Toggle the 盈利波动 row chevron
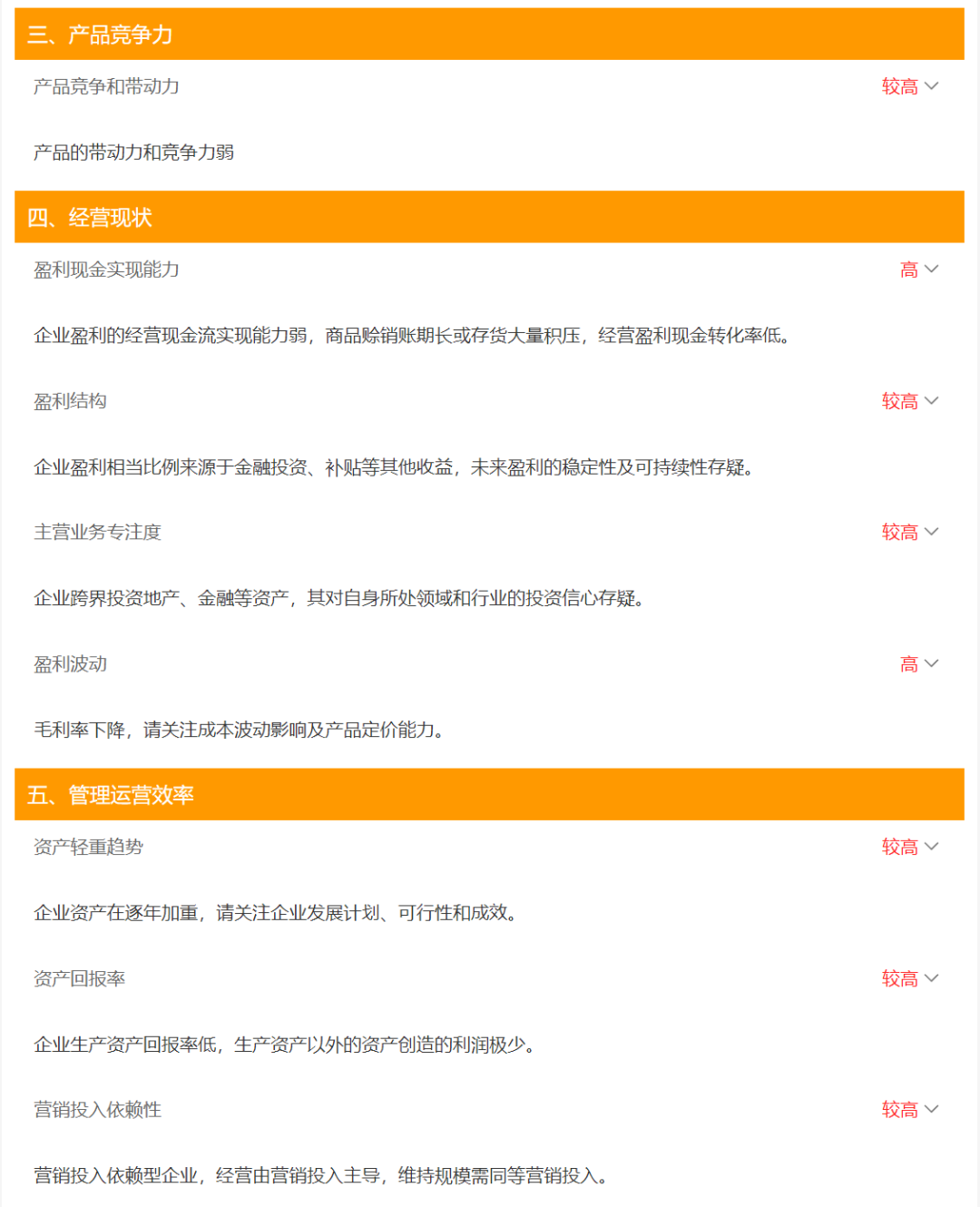The image size is (980, 1207). [x=931, y=664]
